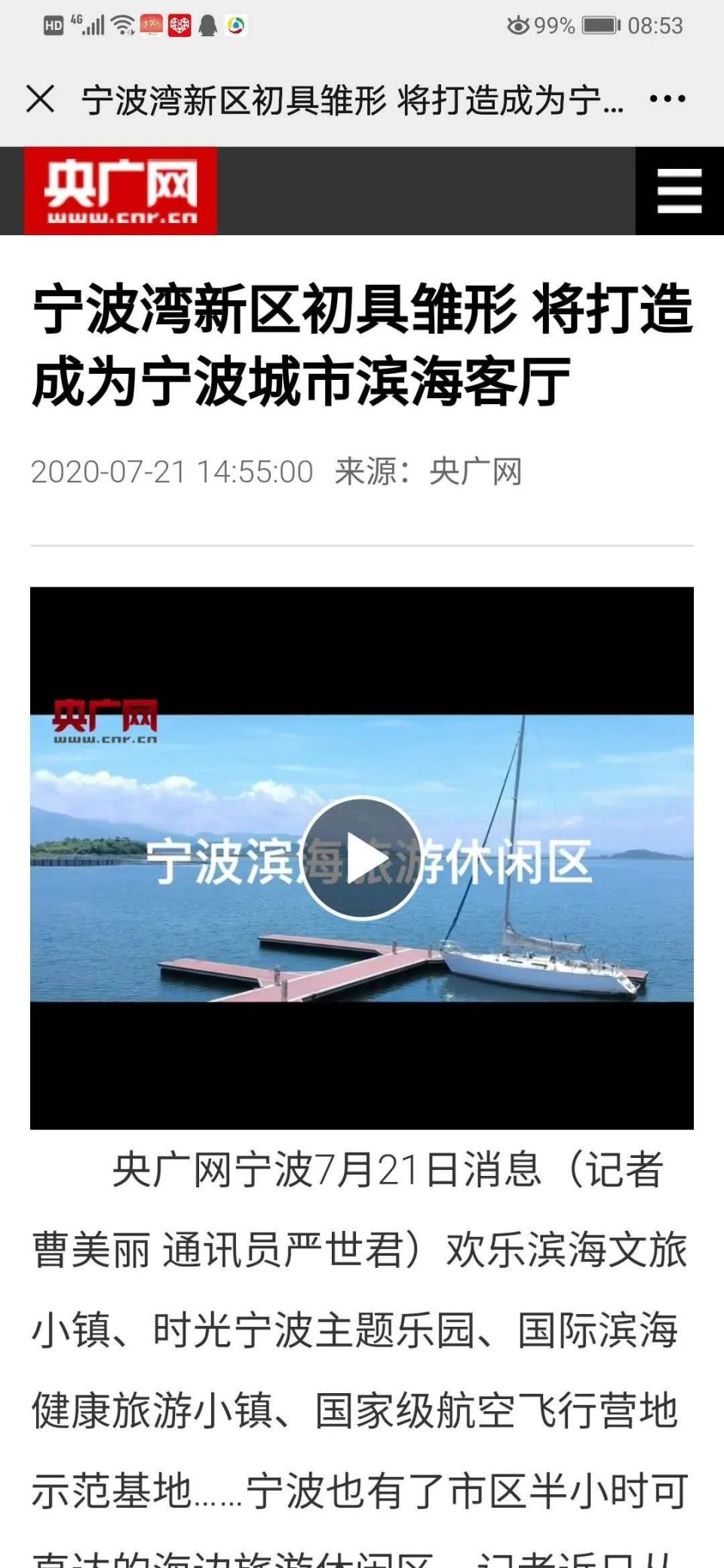Open the hamburger navigation menu

click(680, 191)
